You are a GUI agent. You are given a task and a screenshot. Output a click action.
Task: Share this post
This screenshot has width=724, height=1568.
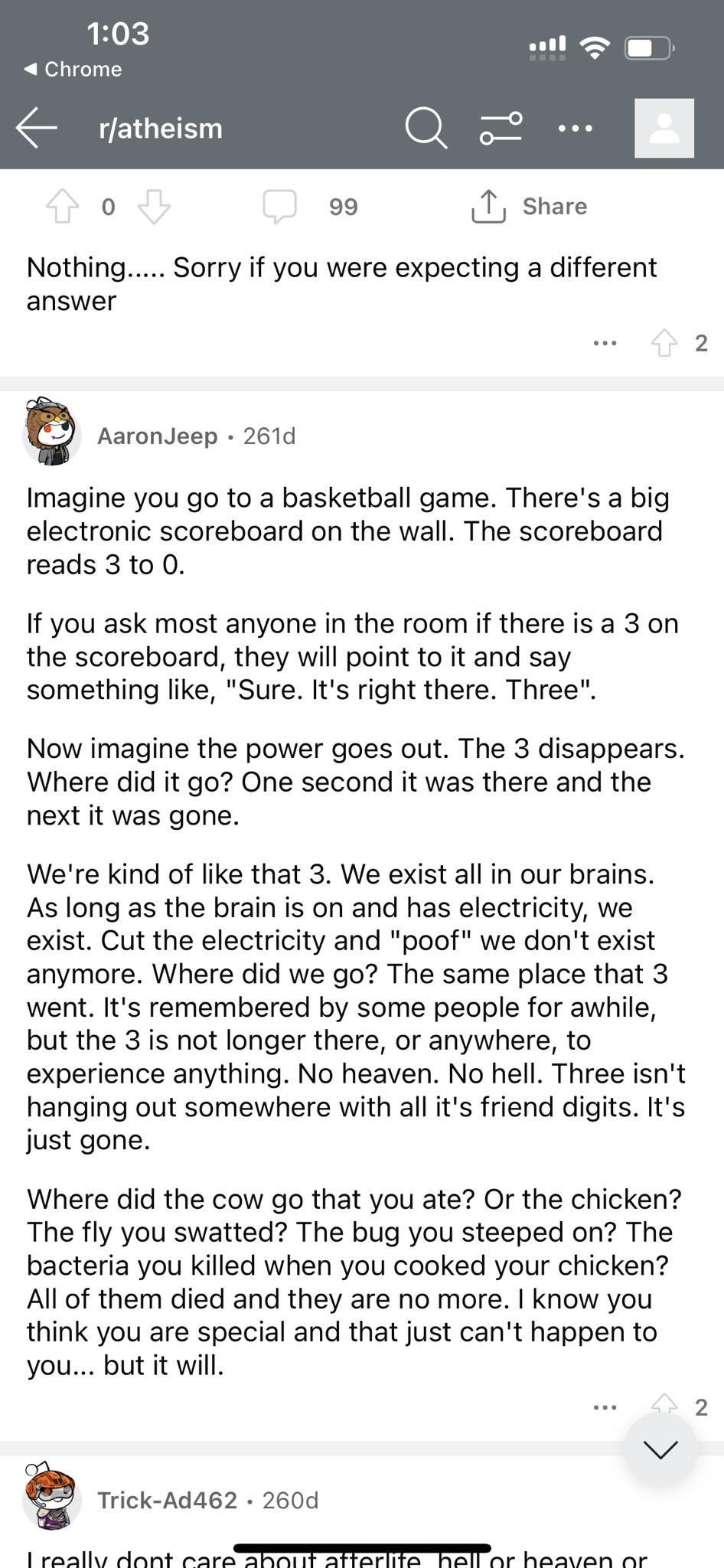(x=530, y=206)
